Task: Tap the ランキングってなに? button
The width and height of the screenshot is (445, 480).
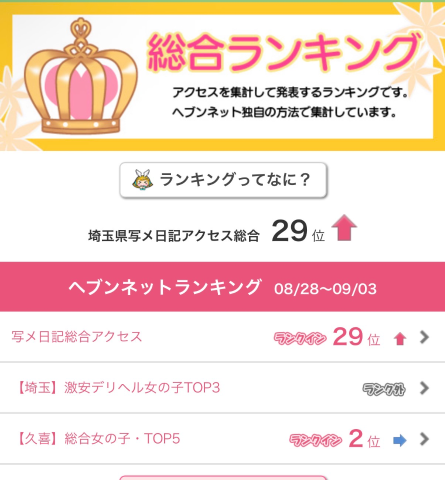Action: tap(223, 180)
